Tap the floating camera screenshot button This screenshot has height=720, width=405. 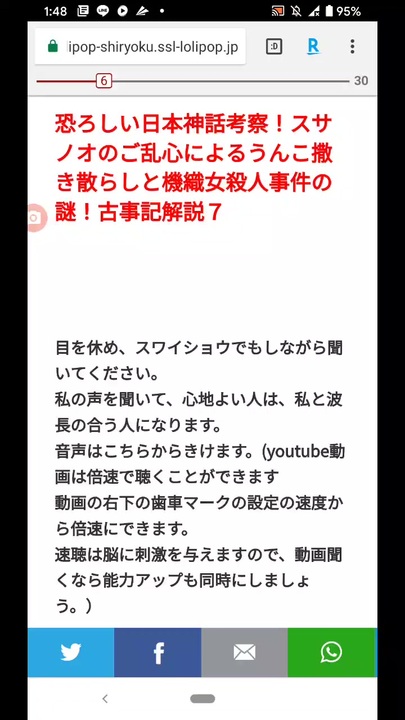point(36,218)
